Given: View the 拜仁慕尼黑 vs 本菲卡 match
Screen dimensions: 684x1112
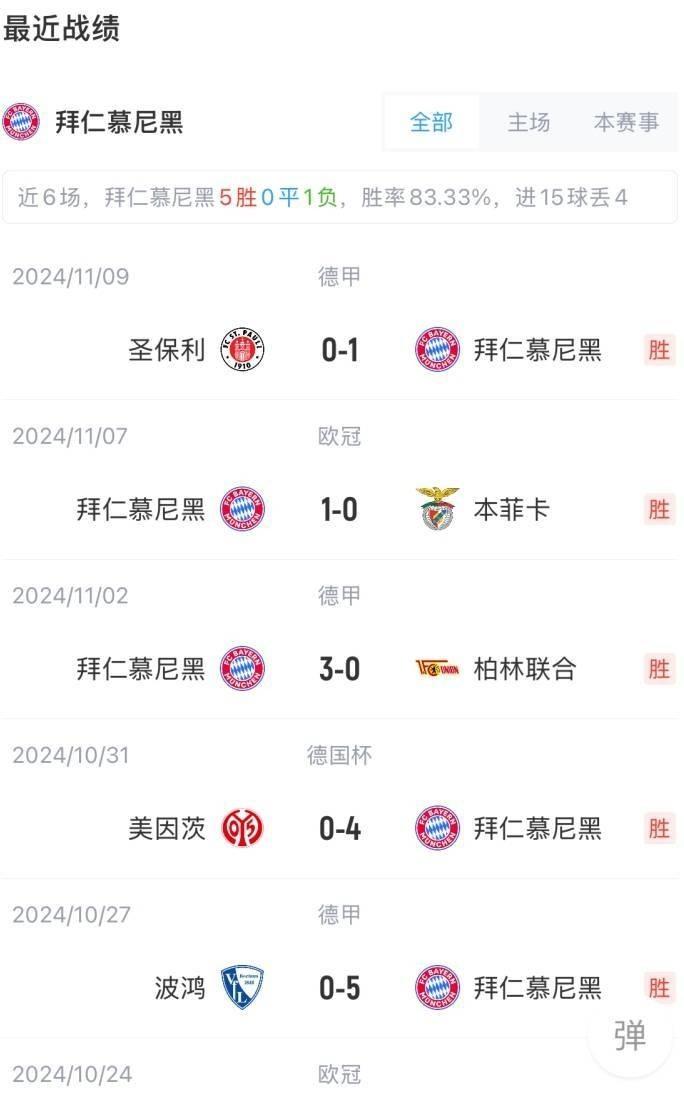Looking at the screenshot, I should tap(340, 510).
